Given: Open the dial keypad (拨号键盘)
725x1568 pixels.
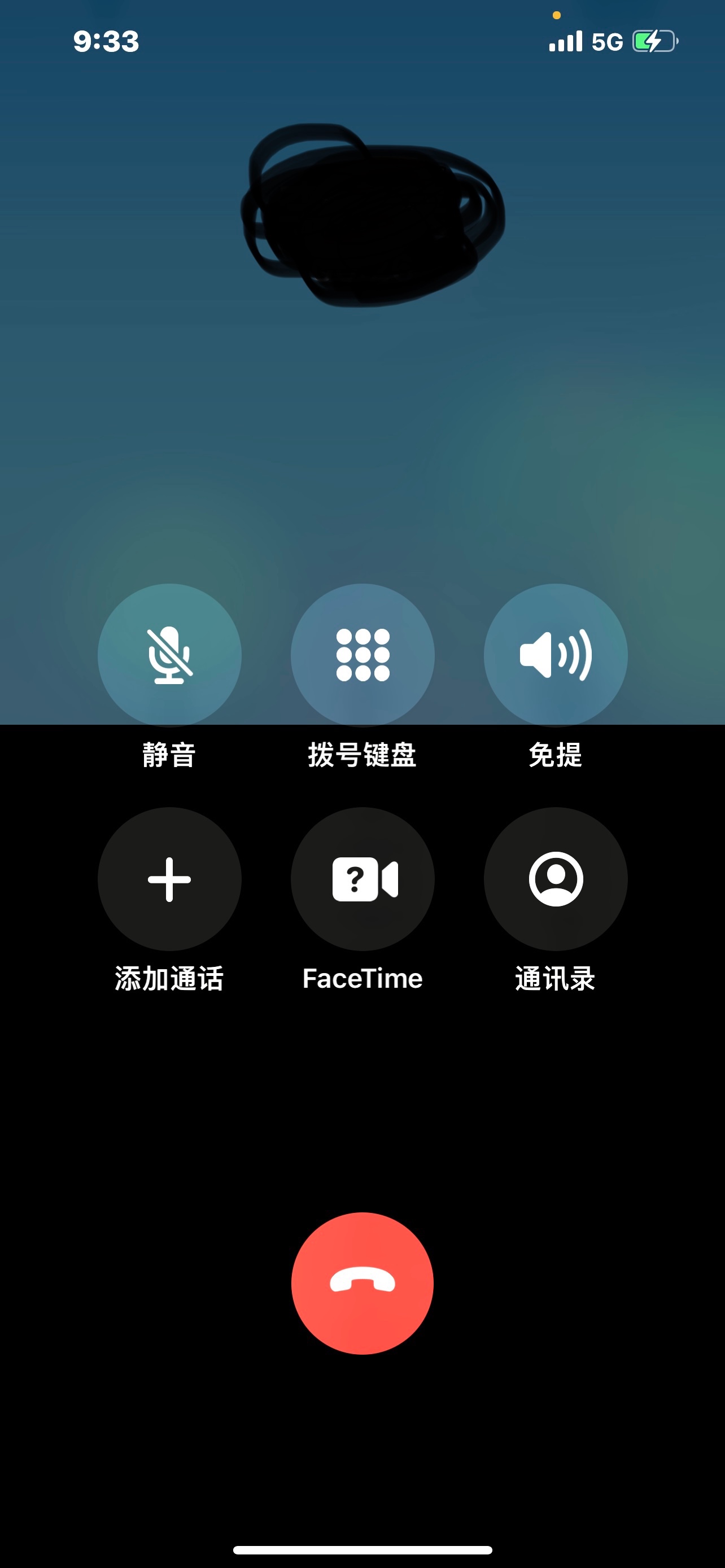Looking at the screenshot, I should pyautogui.click(x=362, y=655).
